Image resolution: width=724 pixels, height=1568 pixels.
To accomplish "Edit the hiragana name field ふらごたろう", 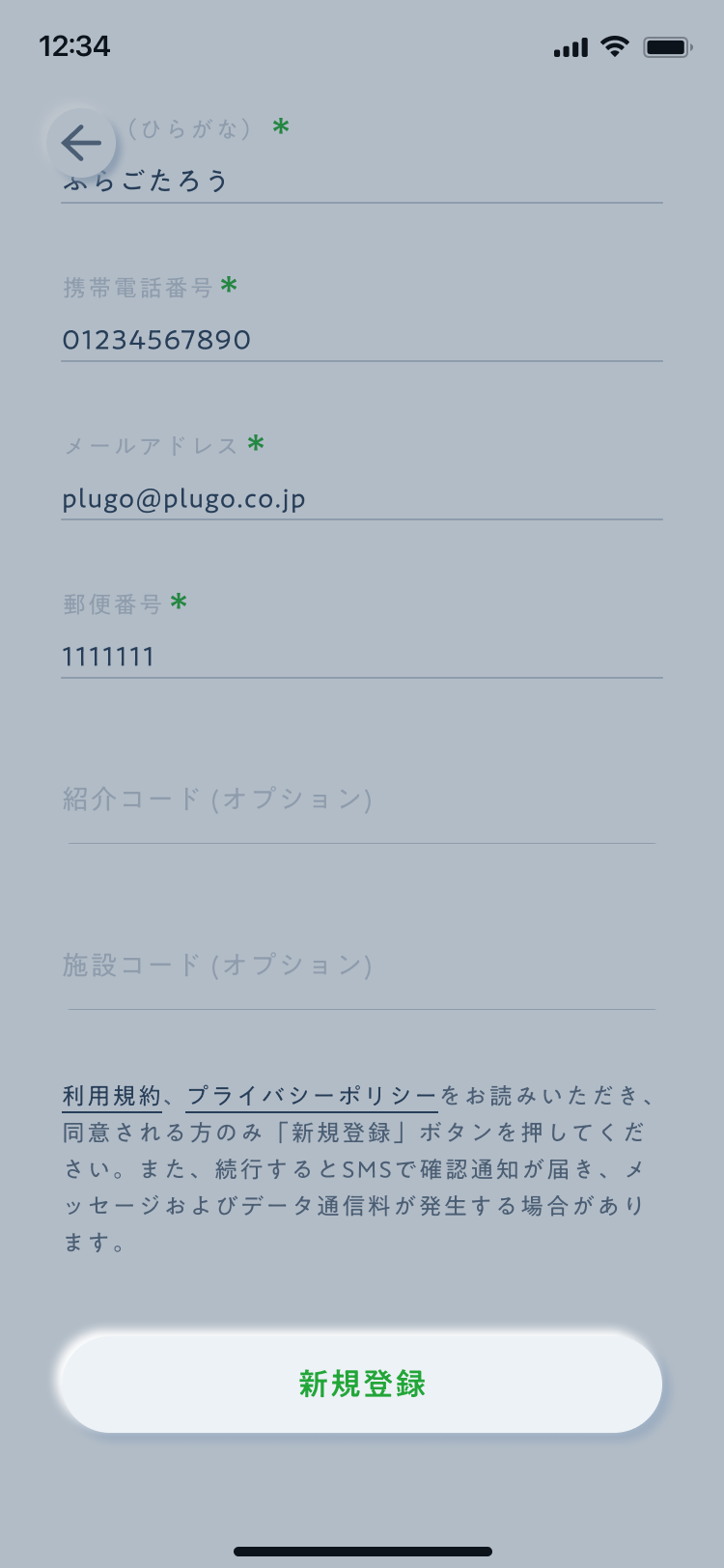I will point(386,181).
